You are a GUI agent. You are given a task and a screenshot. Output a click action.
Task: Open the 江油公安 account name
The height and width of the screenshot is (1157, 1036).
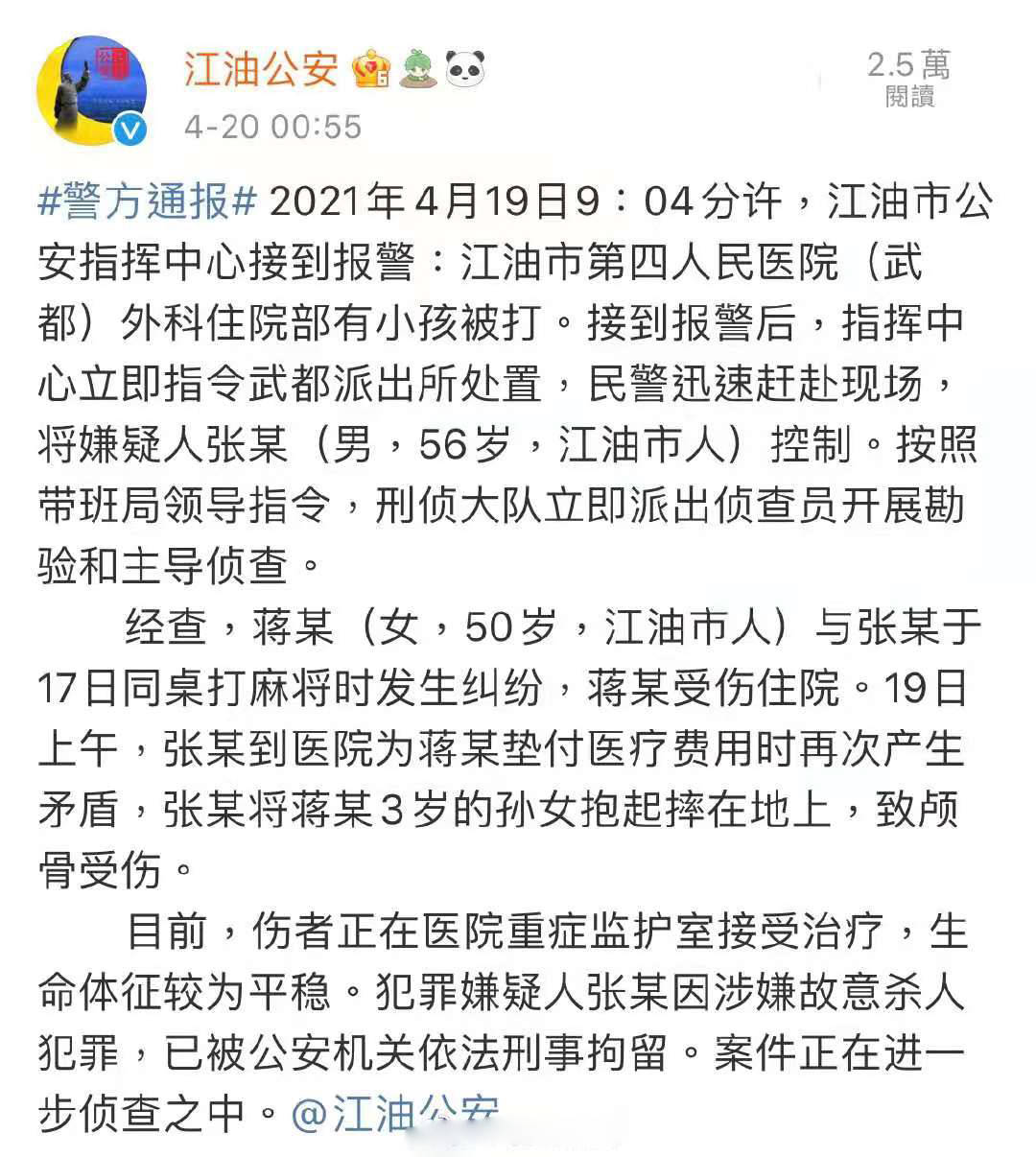tap(261, 69)
